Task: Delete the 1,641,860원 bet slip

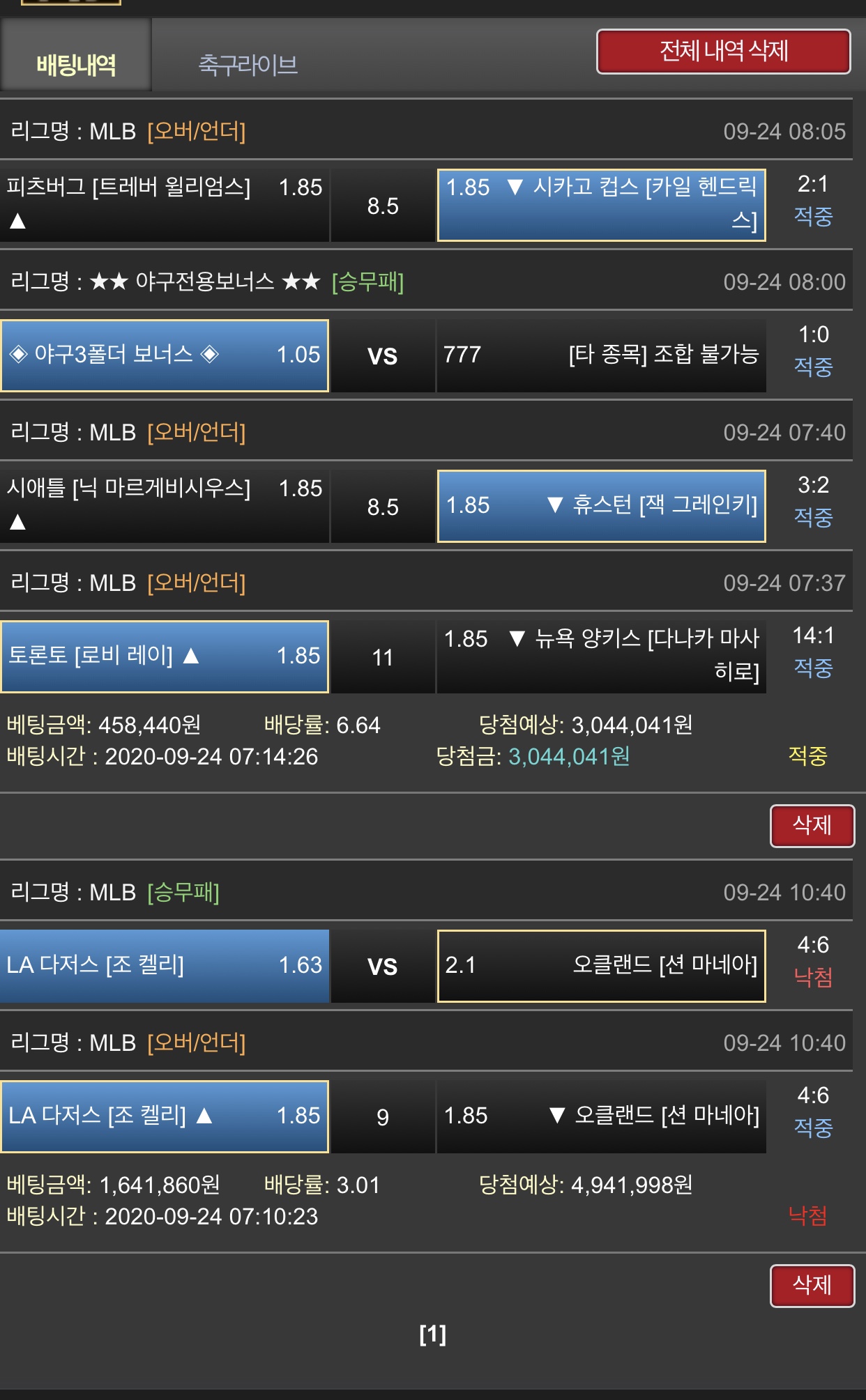Action: (812, 1285)
